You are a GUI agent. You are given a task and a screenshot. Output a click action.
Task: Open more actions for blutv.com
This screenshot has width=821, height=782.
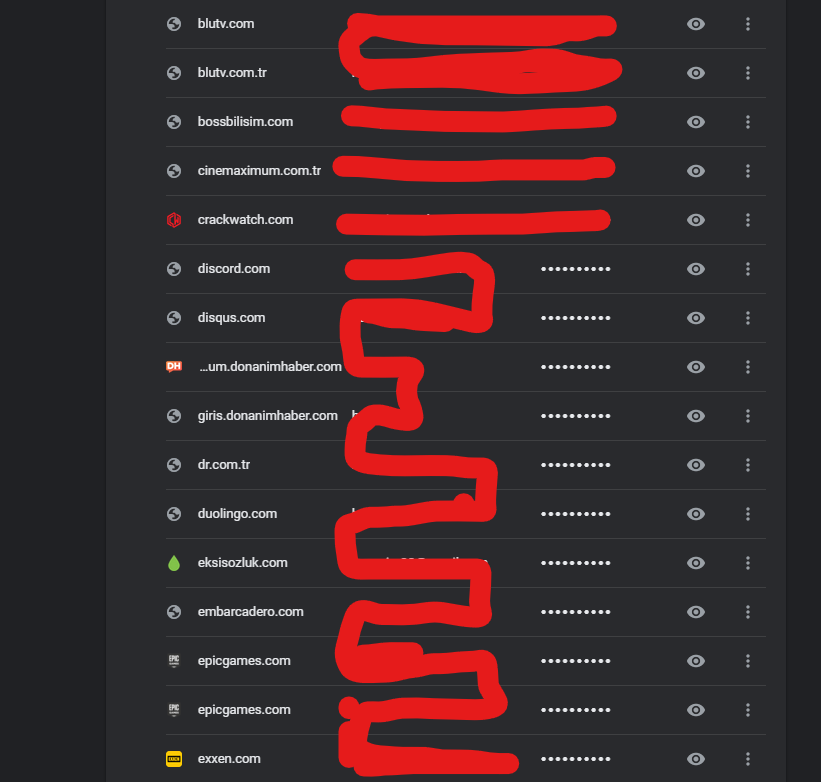(x=748, y=24)
